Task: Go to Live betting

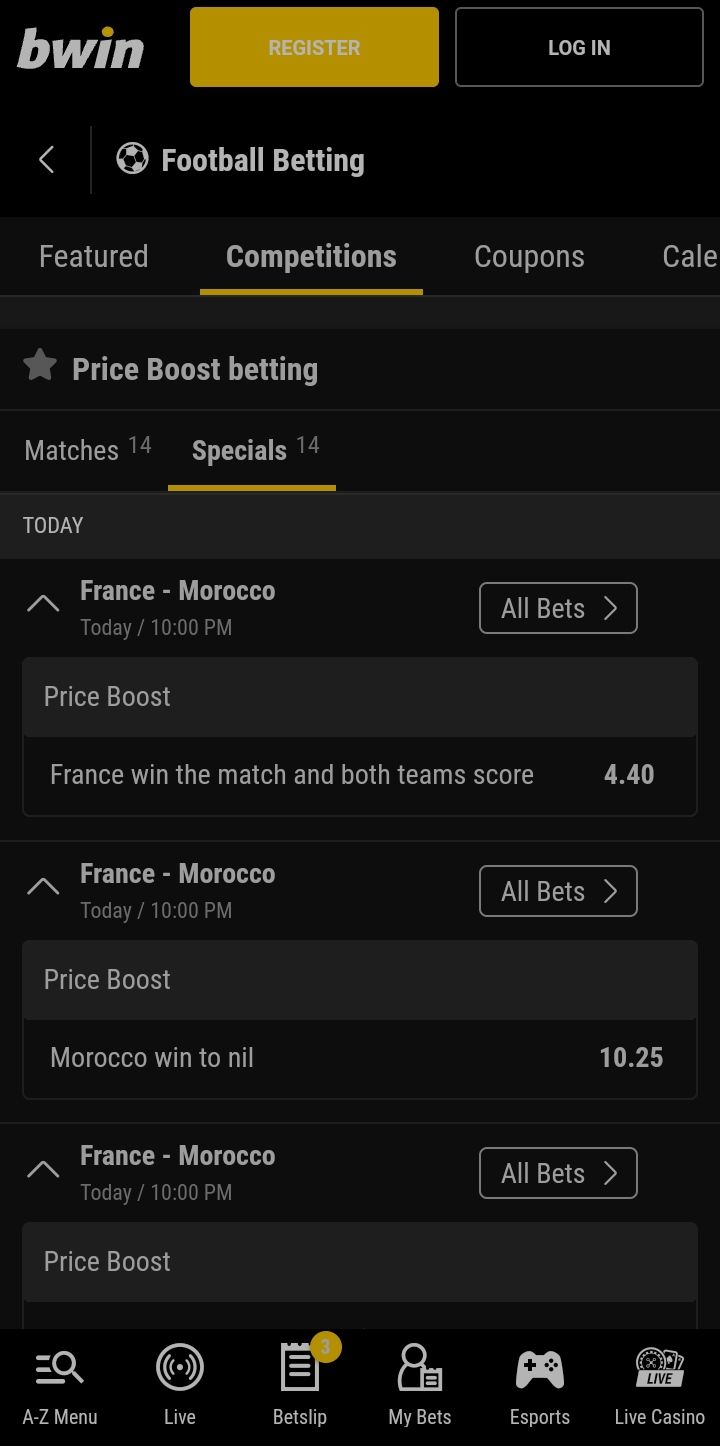Action: [x=180, y=1386]
